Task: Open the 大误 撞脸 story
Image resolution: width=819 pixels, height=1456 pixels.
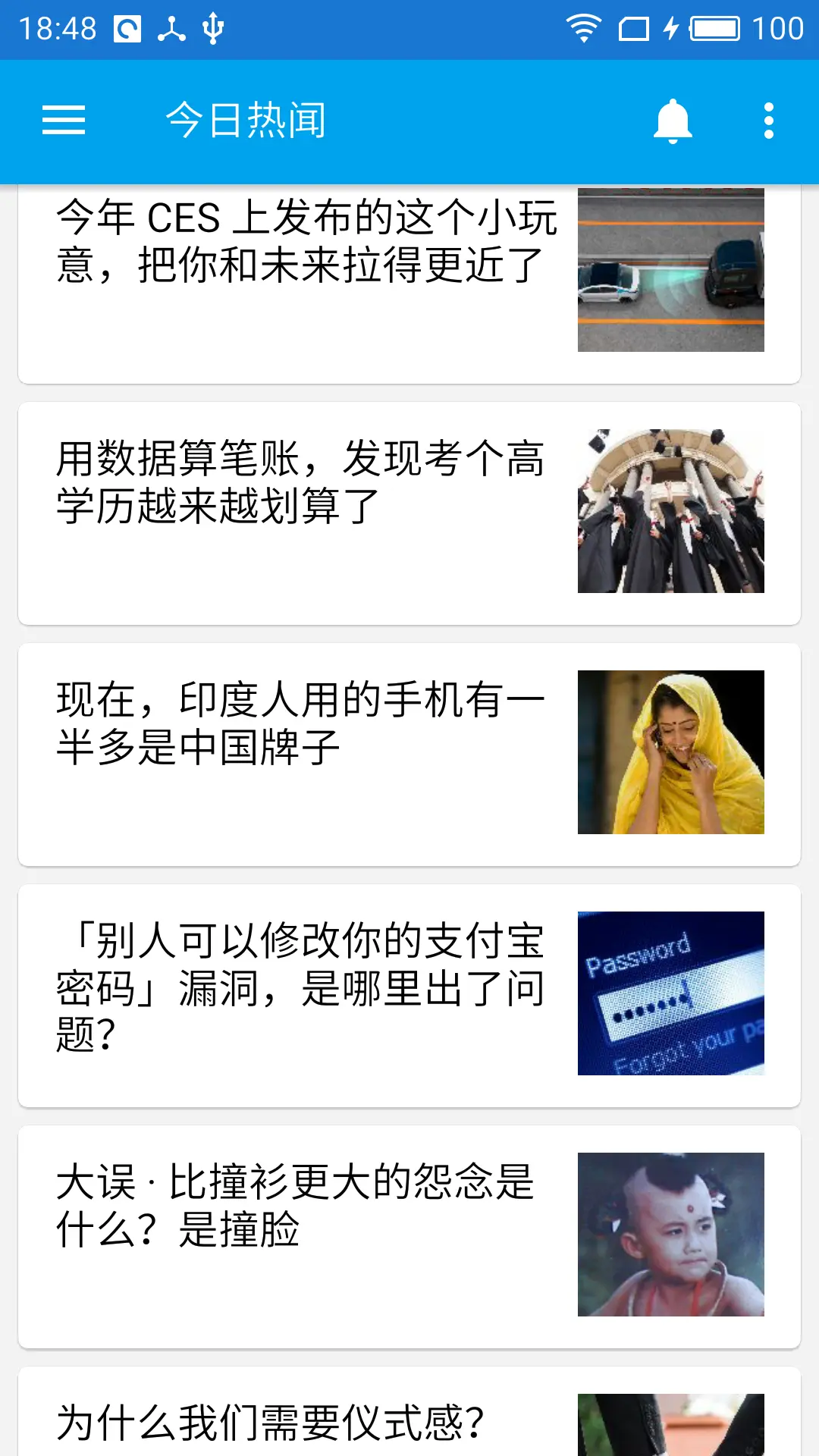Action: pyautogui.click(x=296, y=1206)
